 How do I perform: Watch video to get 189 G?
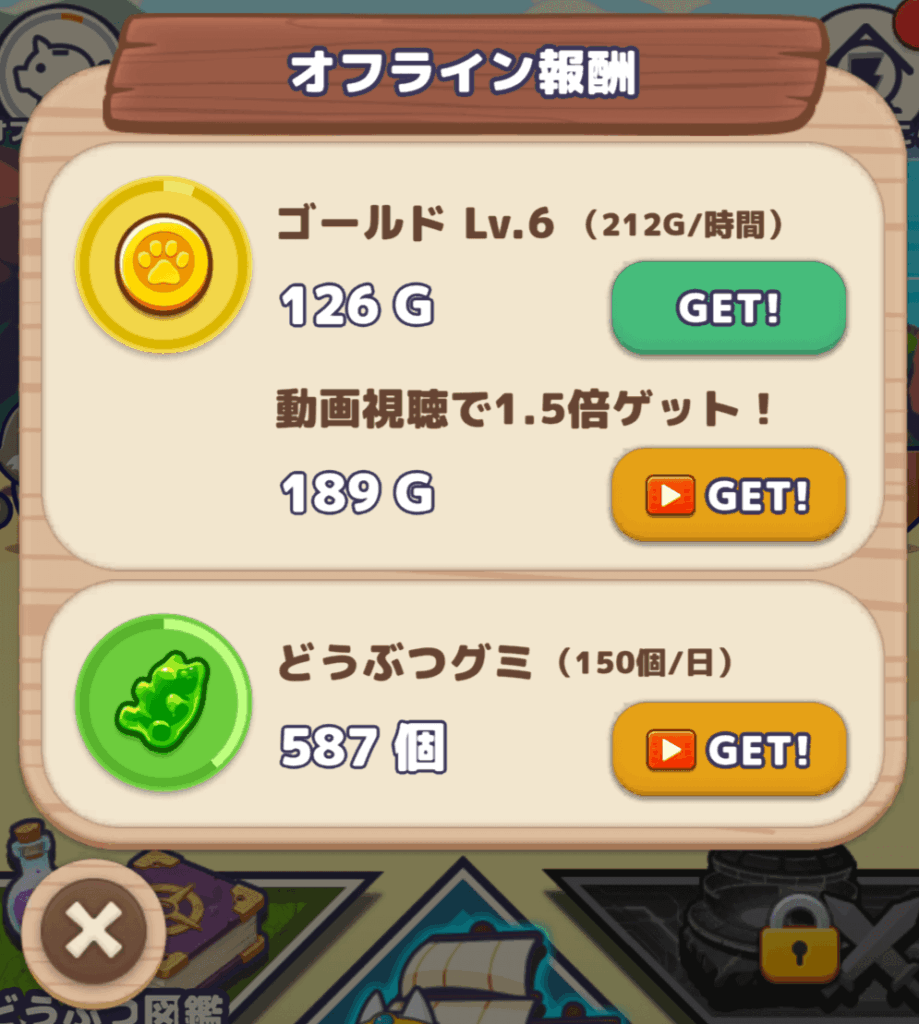click(x=728, y=495)
